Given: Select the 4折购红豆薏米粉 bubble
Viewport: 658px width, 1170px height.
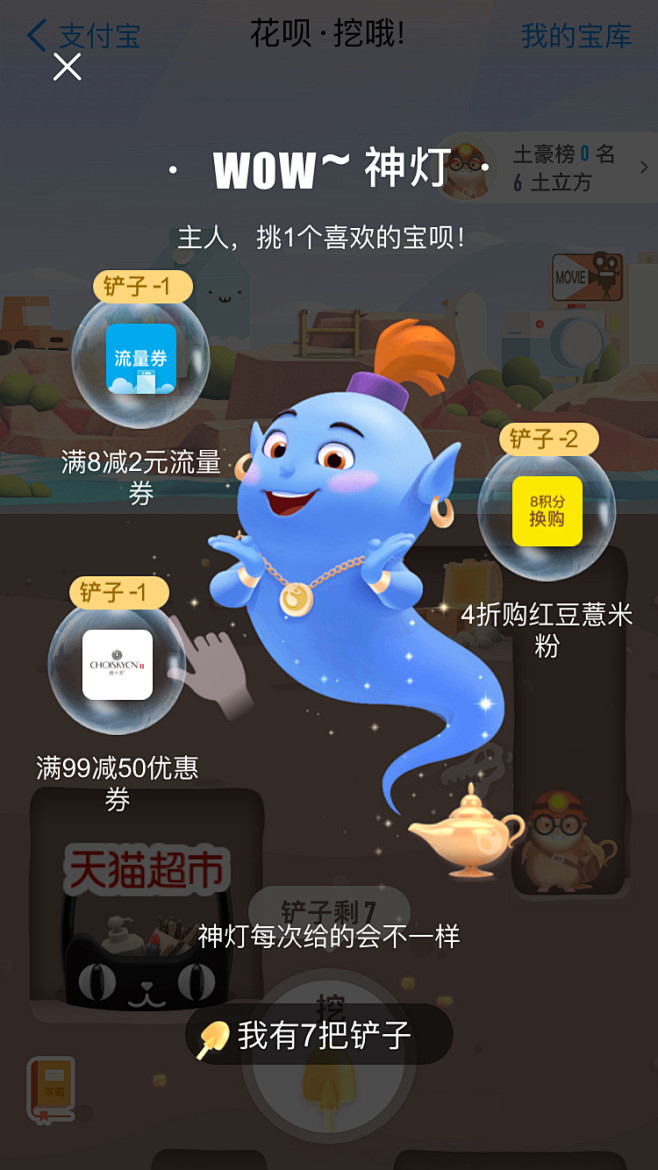Looking at the screenshot, I should pos(546,511).
